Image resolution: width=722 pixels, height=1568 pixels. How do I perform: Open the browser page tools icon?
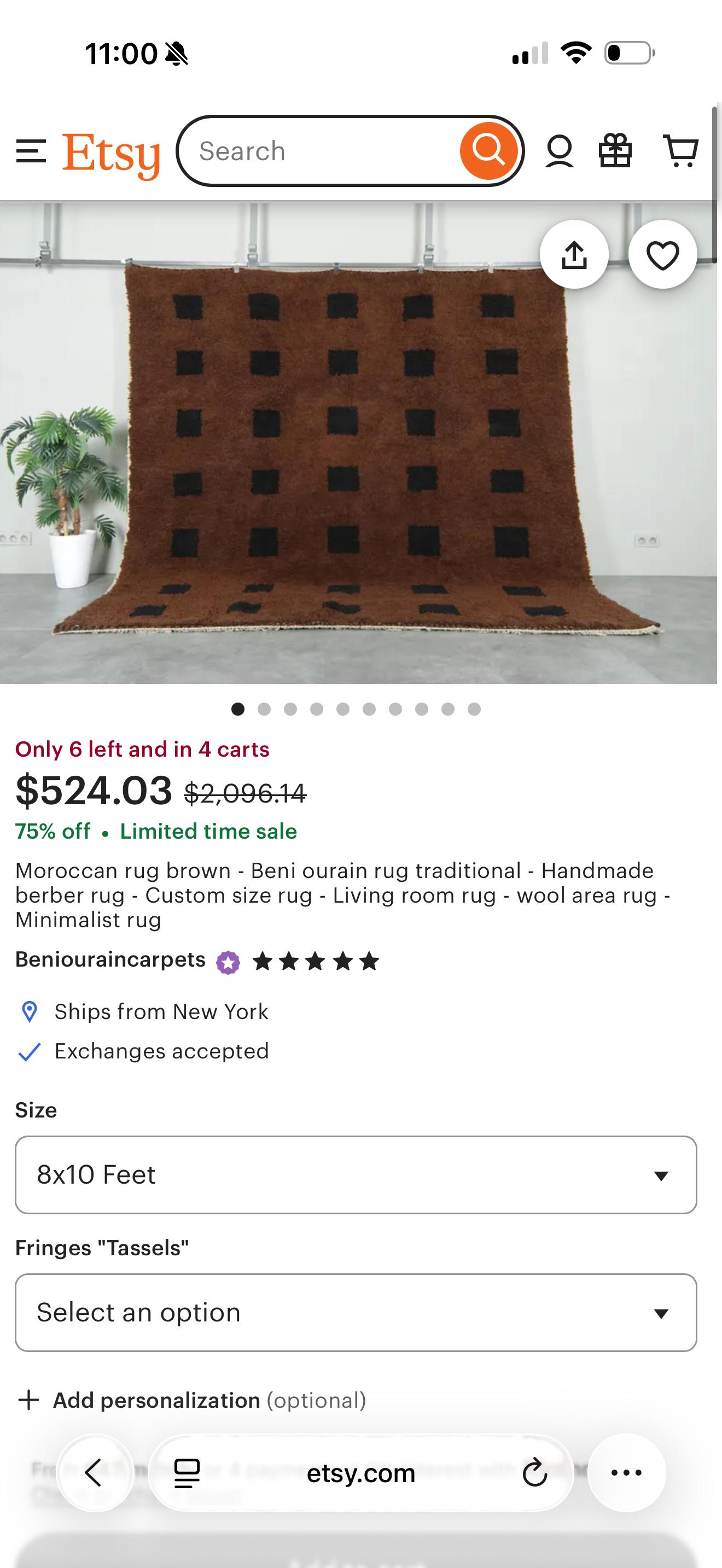(187, 1473)
